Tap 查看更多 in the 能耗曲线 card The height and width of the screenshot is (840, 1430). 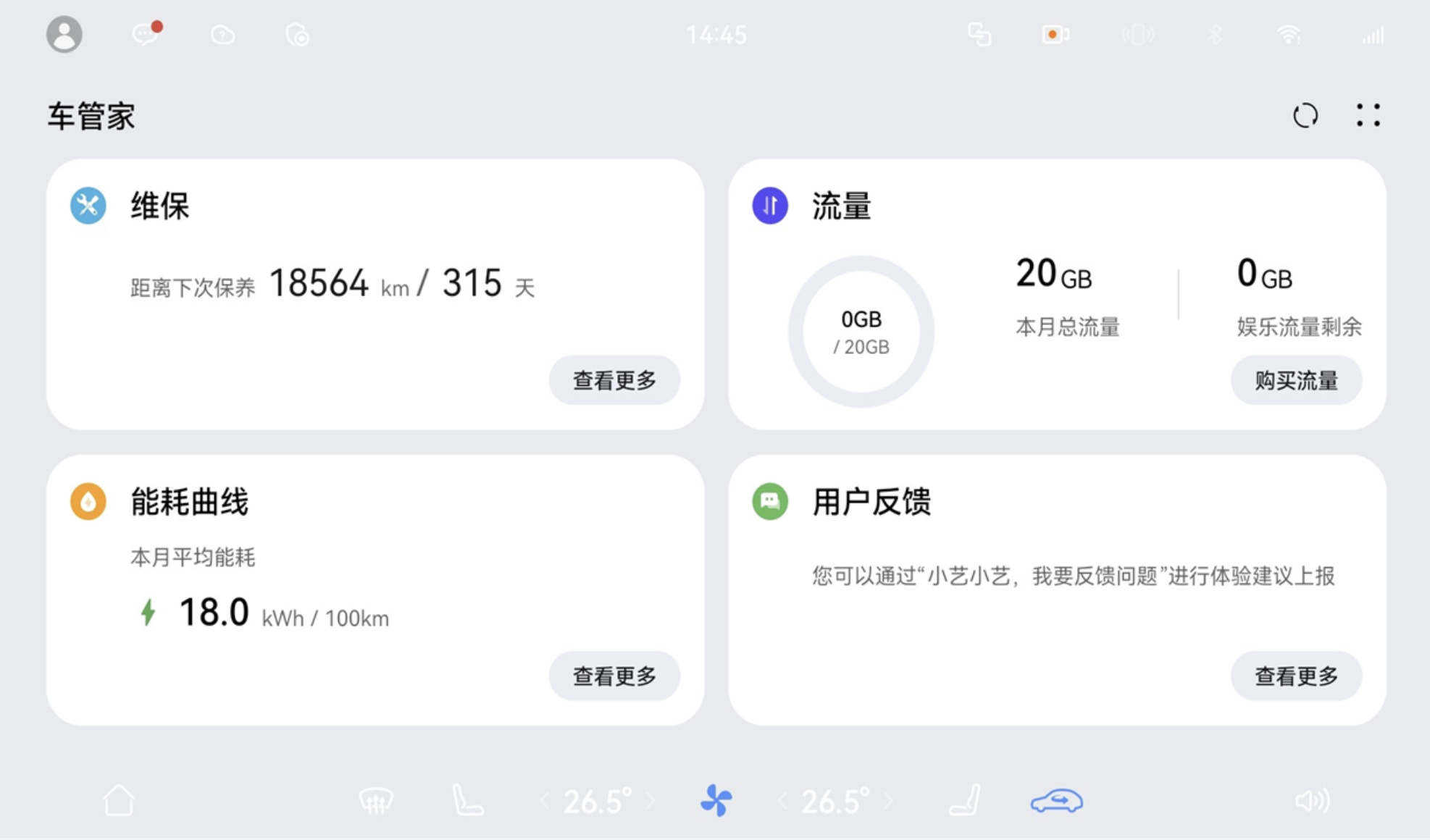[614, 676]
